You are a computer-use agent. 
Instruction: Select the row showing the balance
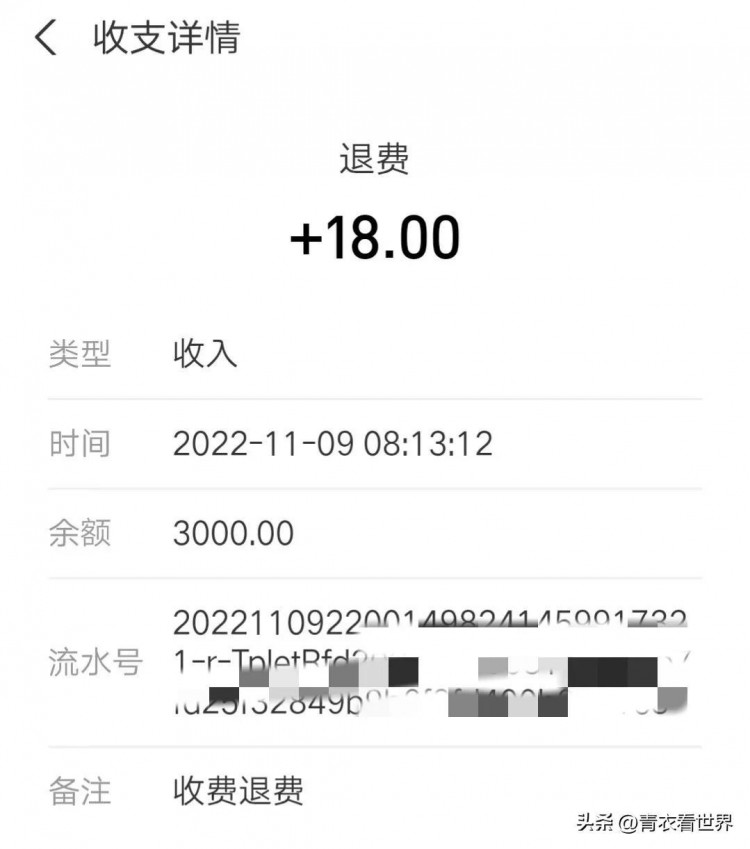[x=375, y=533]
